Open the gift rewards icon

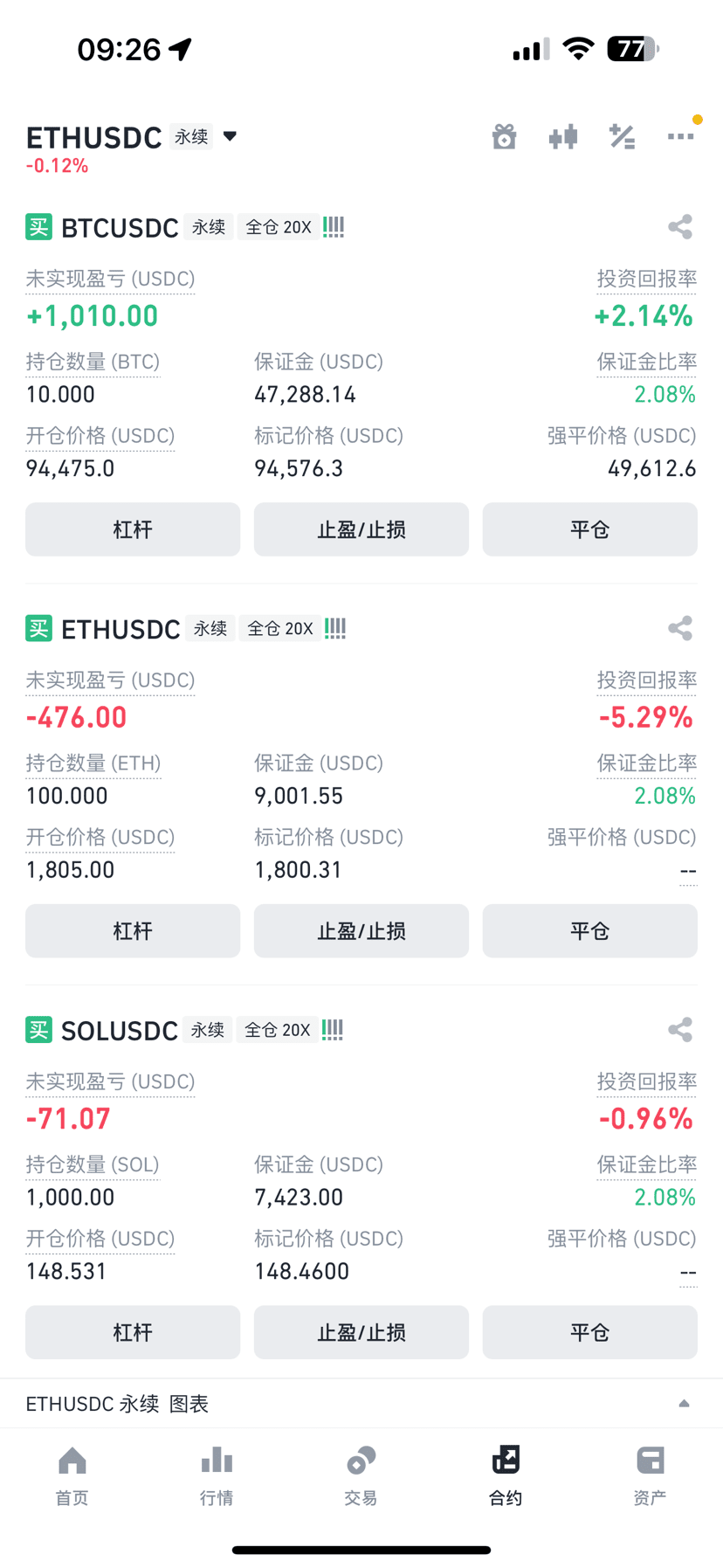coord(504,136)
